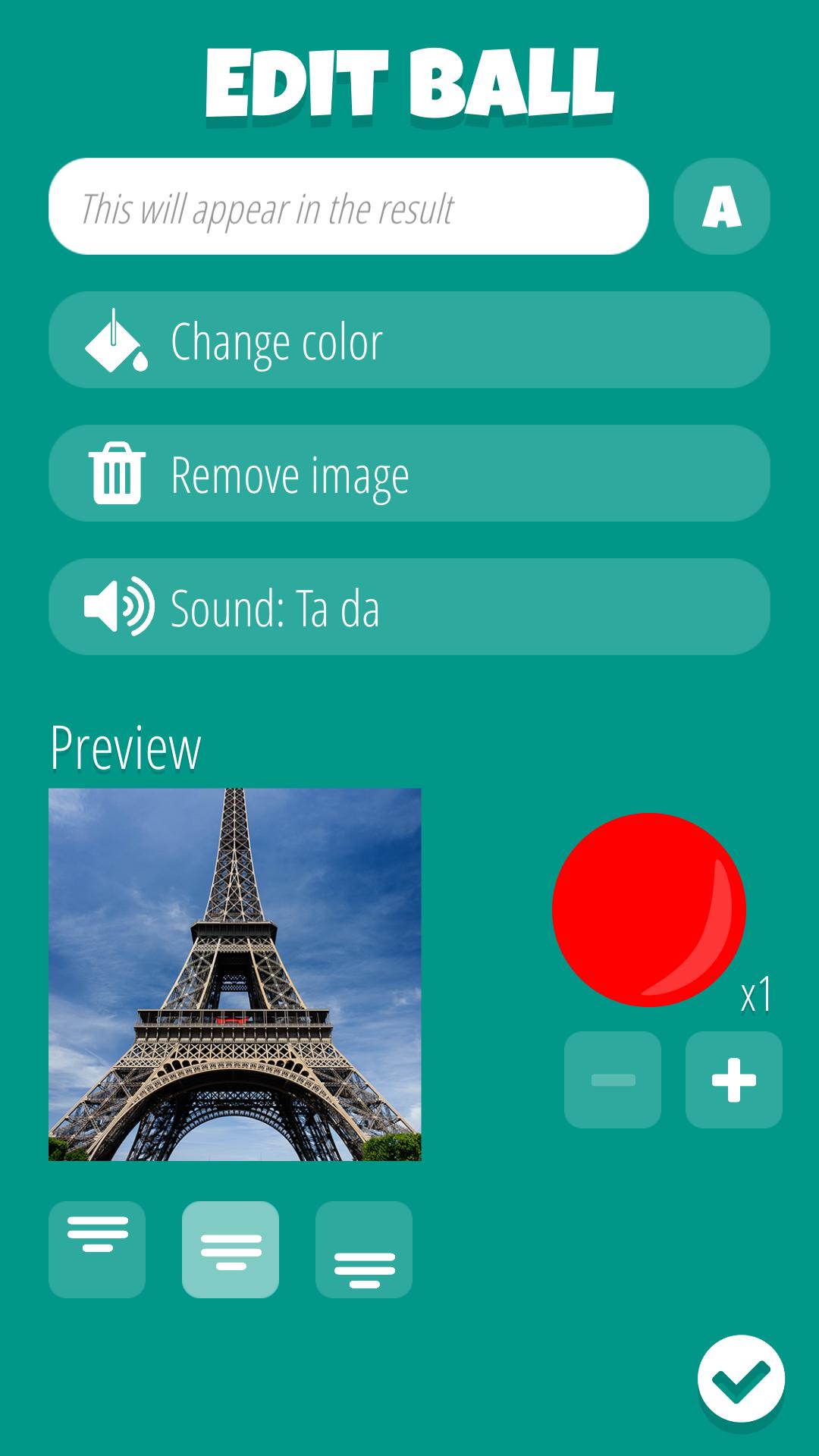Change the Ta da sound

click(409, 607)
